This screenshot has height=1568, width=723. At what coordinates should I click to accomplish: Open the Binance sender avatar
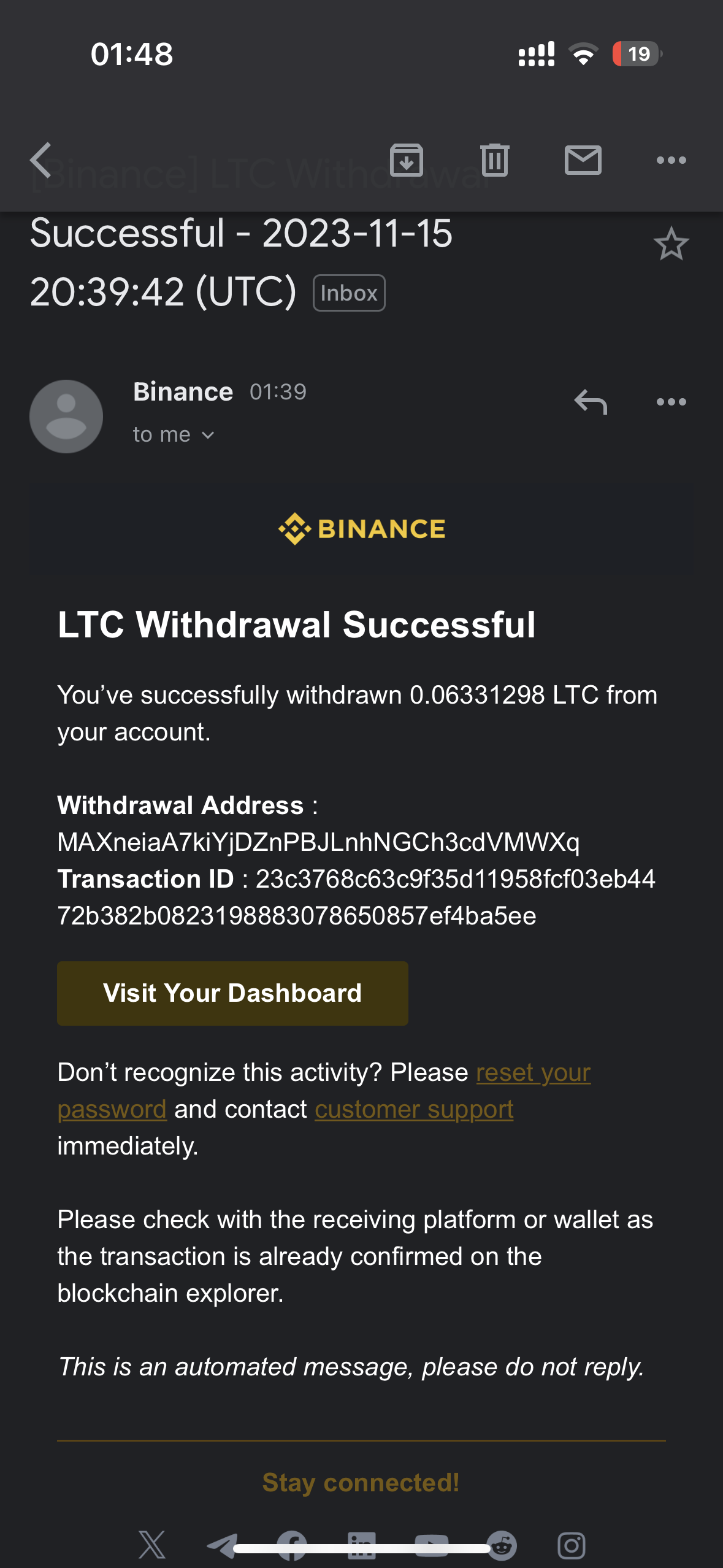pyautogui.click(x=66, y=416)
